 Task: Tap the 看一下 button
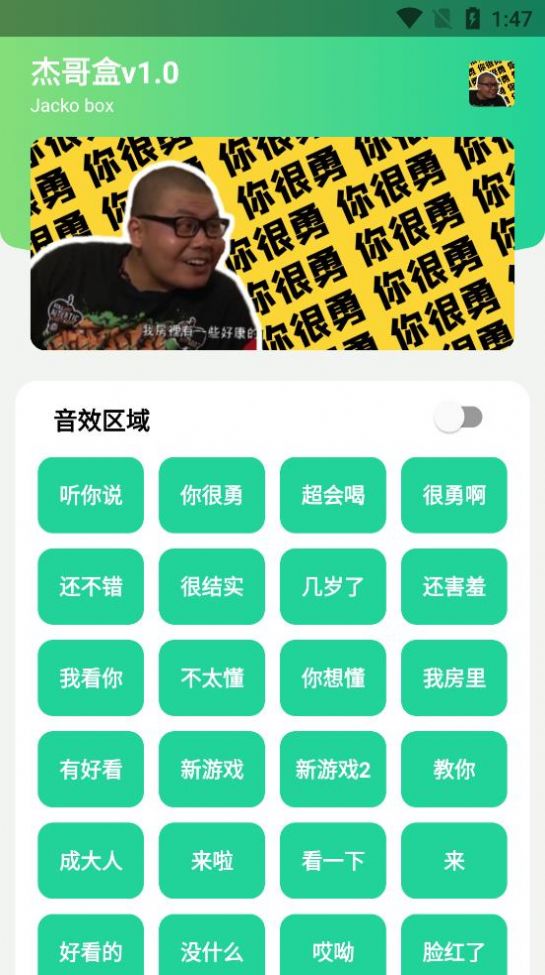pyautogui.click(x=333, y=861)
